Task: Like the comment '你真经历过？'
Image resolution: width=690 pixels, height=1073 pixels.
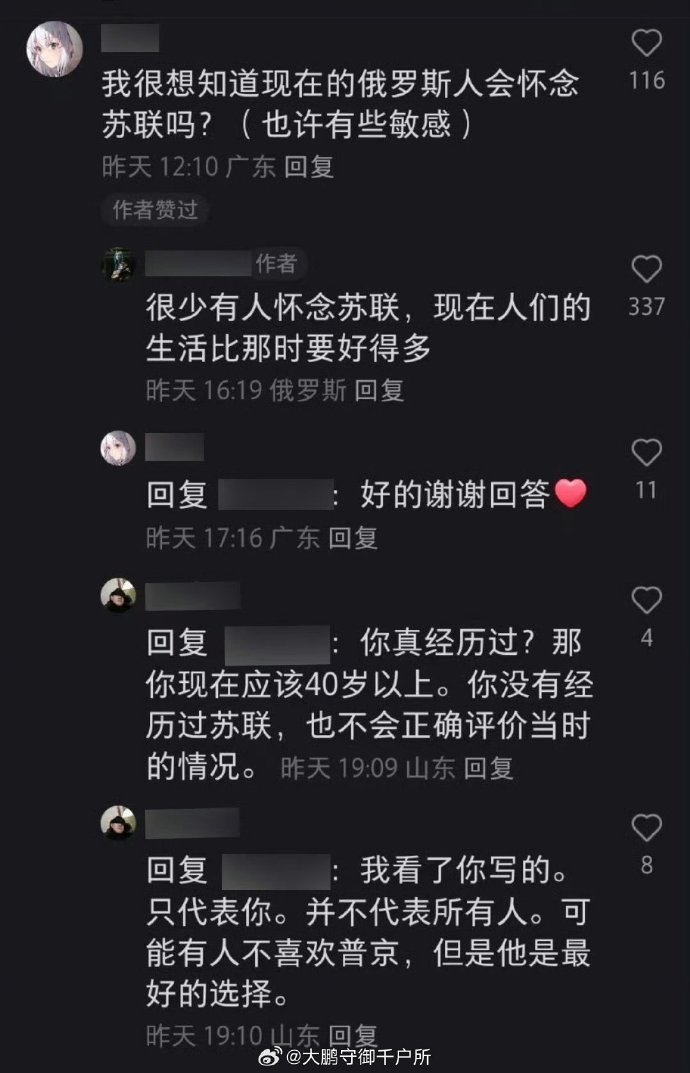Action: (647, 600)
